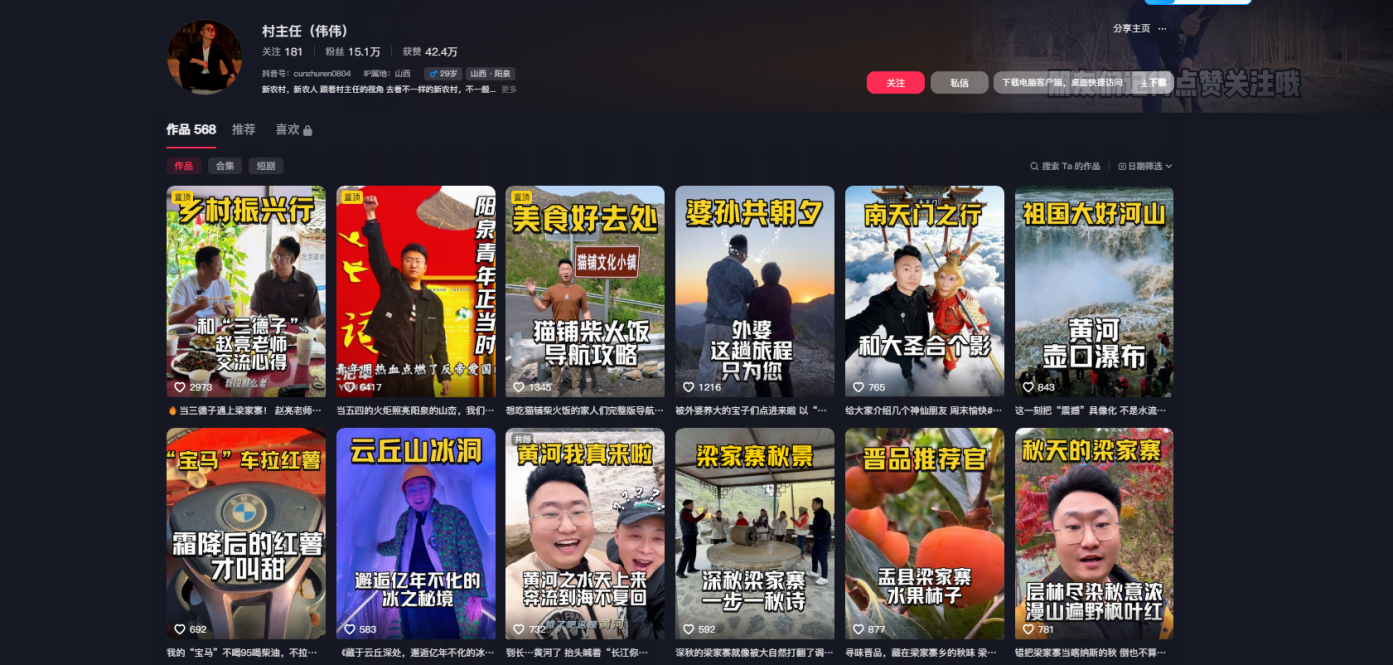Screen dimensions: 1393x665
Task: Open the 乡村振兴行 video
Action: [x=246, y=291]
